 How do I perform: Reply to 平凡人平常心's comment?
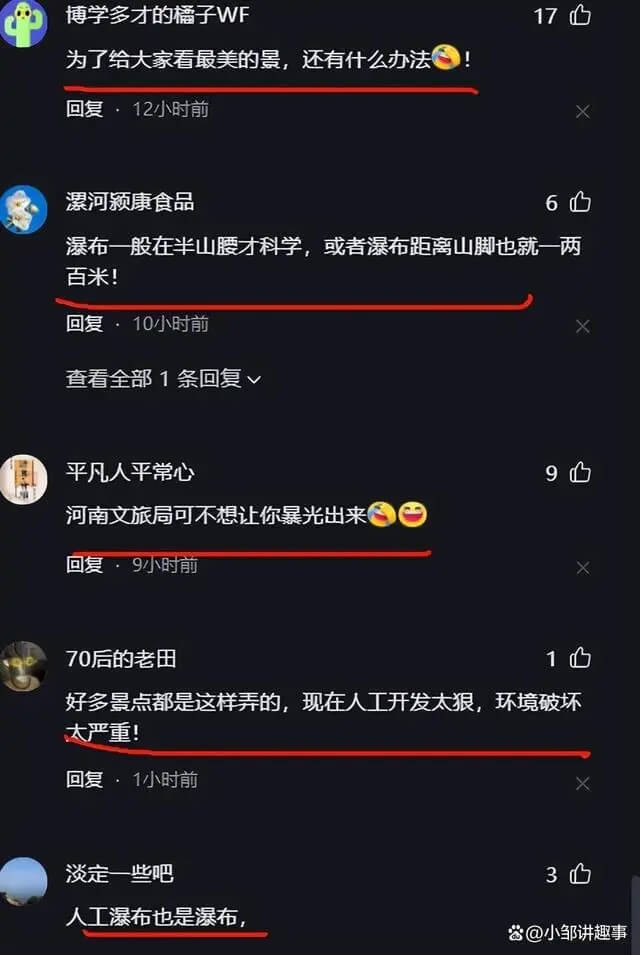pos(85,565)
